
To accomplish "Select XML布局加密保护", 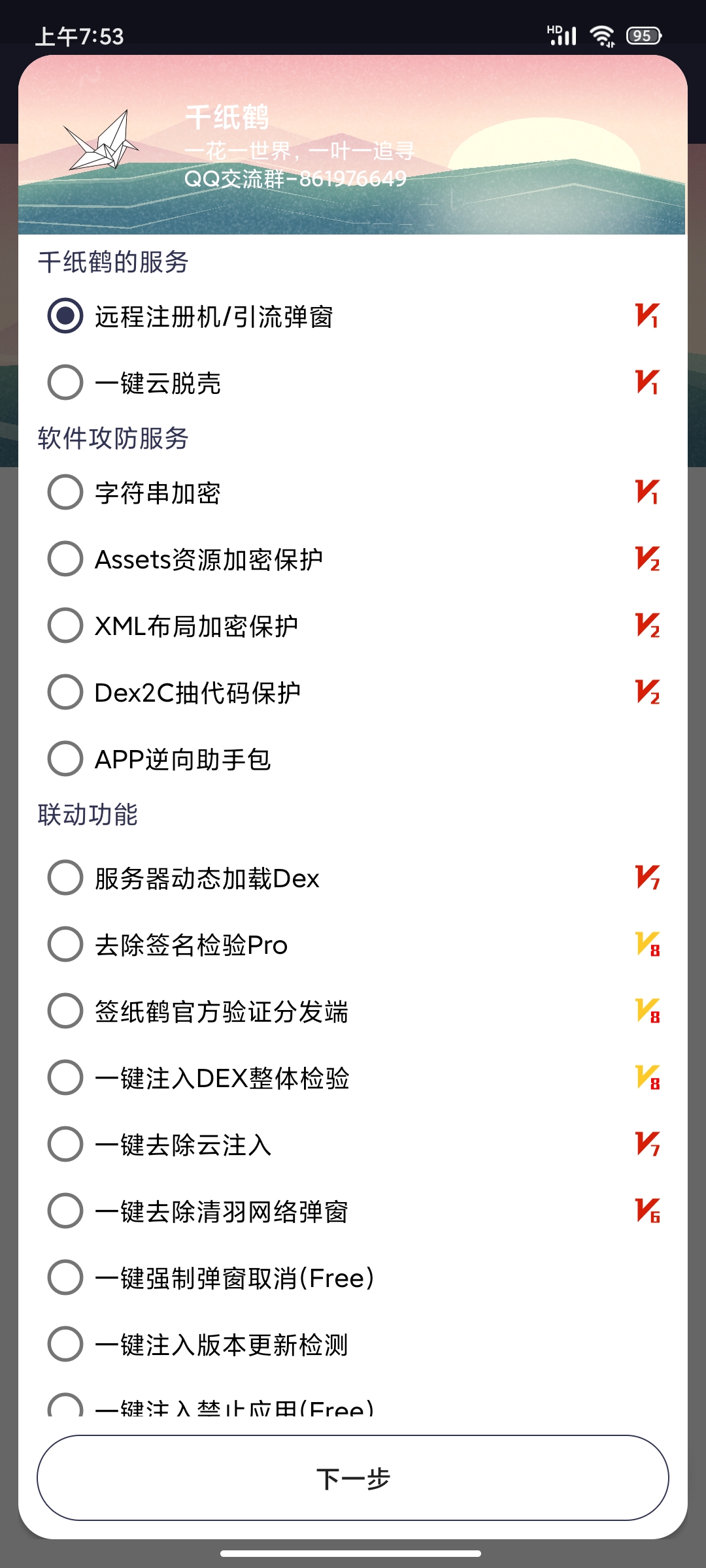I will pyautogui.click(x=65, y=626).
